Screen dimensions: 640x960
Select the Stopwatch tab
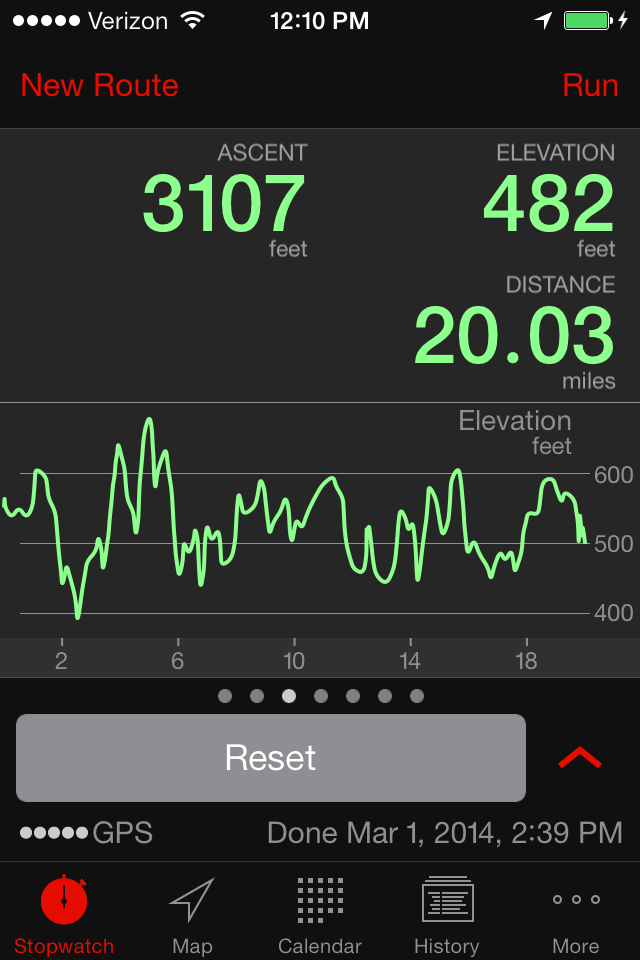(x=64, y=915)
